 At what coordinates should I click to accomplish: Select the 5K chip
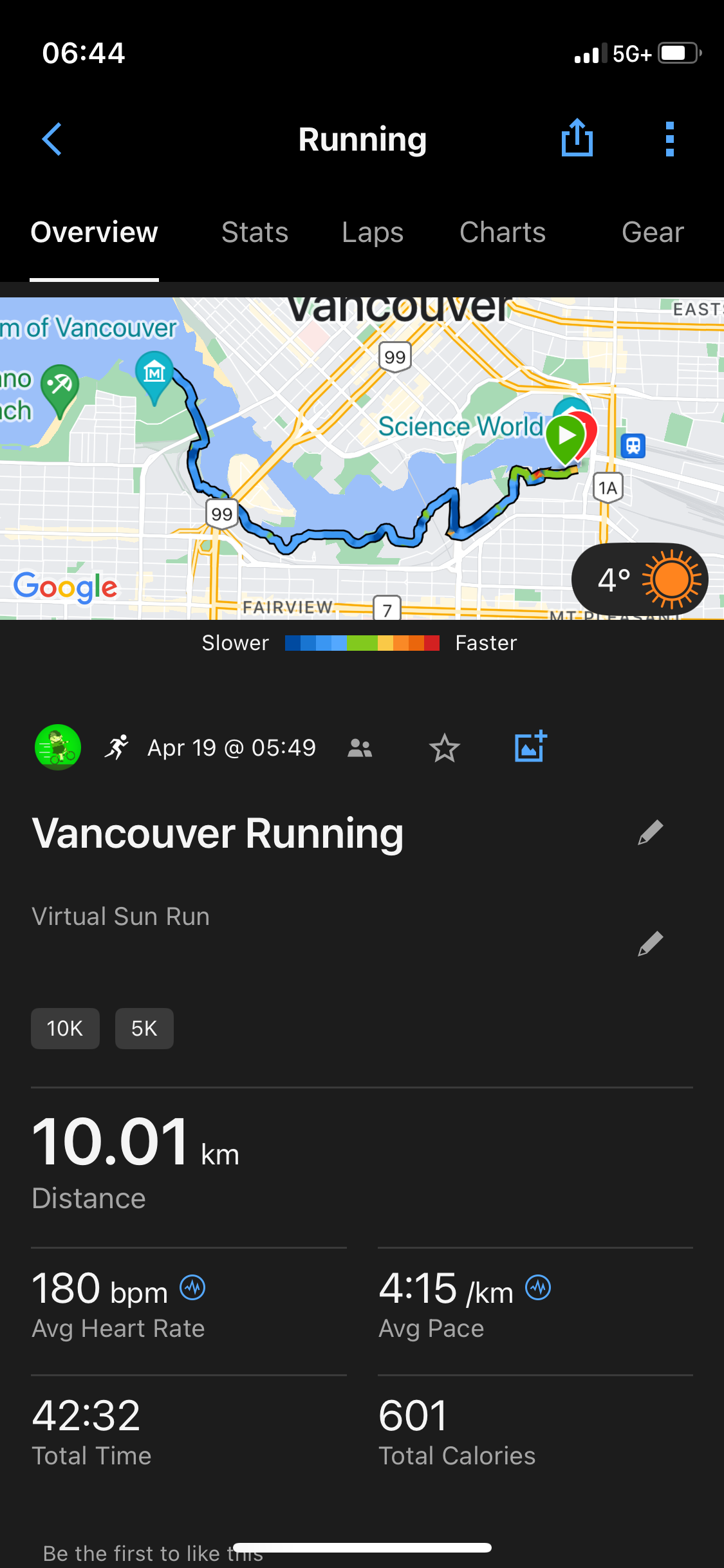click(144, 1028)
